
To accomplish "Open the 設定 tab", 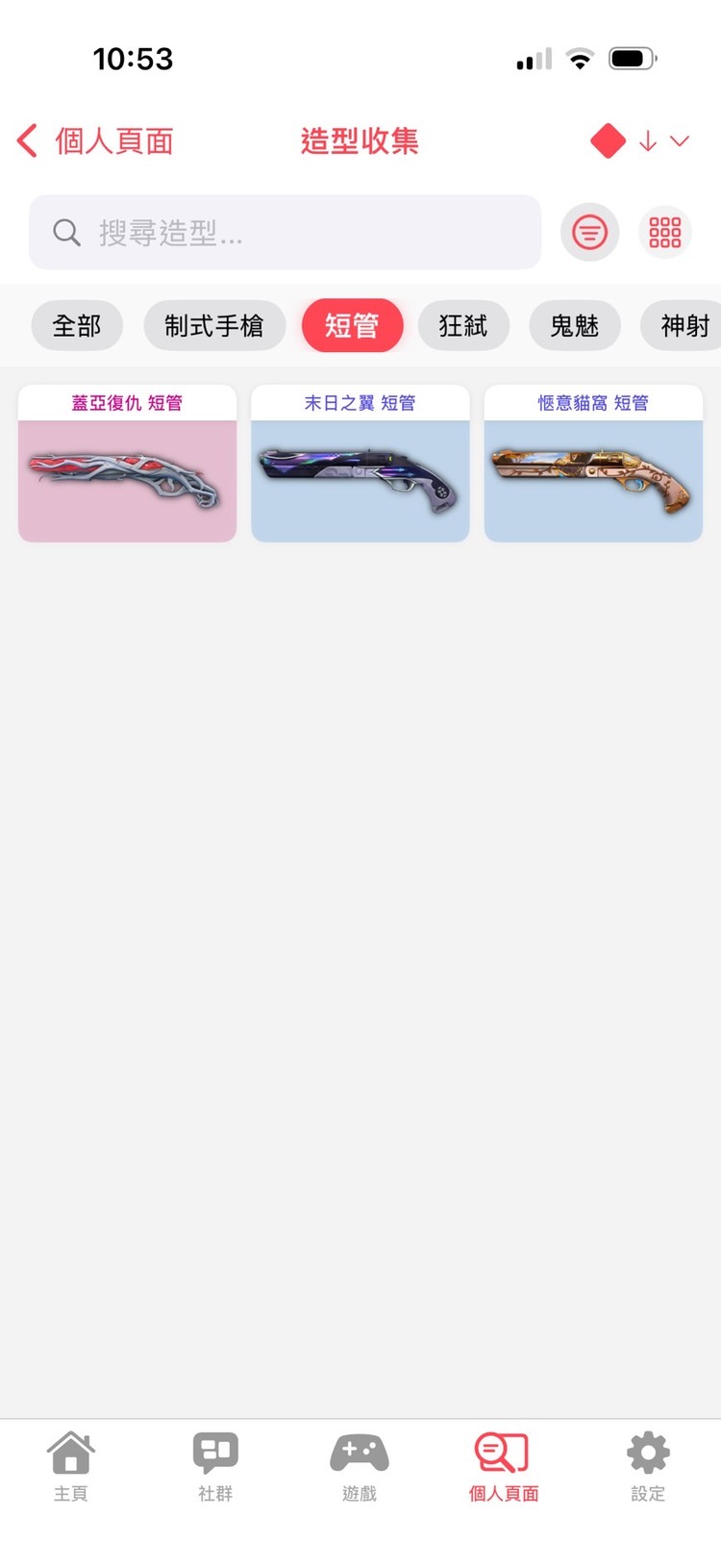I will click(x=648, y=1466).
